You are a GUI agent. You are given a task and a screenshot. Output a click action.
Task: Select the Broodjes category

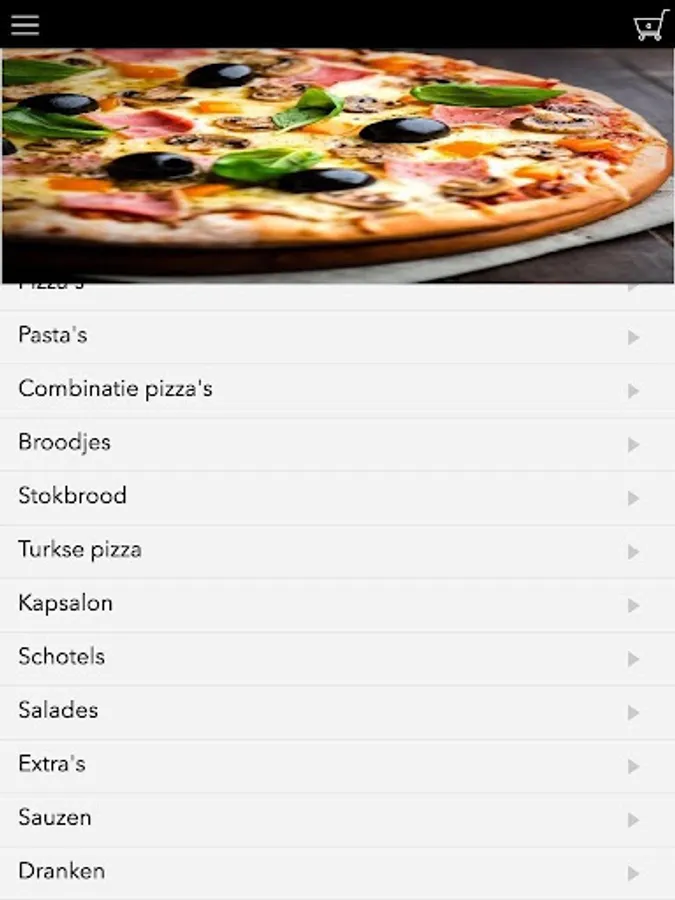337,443
